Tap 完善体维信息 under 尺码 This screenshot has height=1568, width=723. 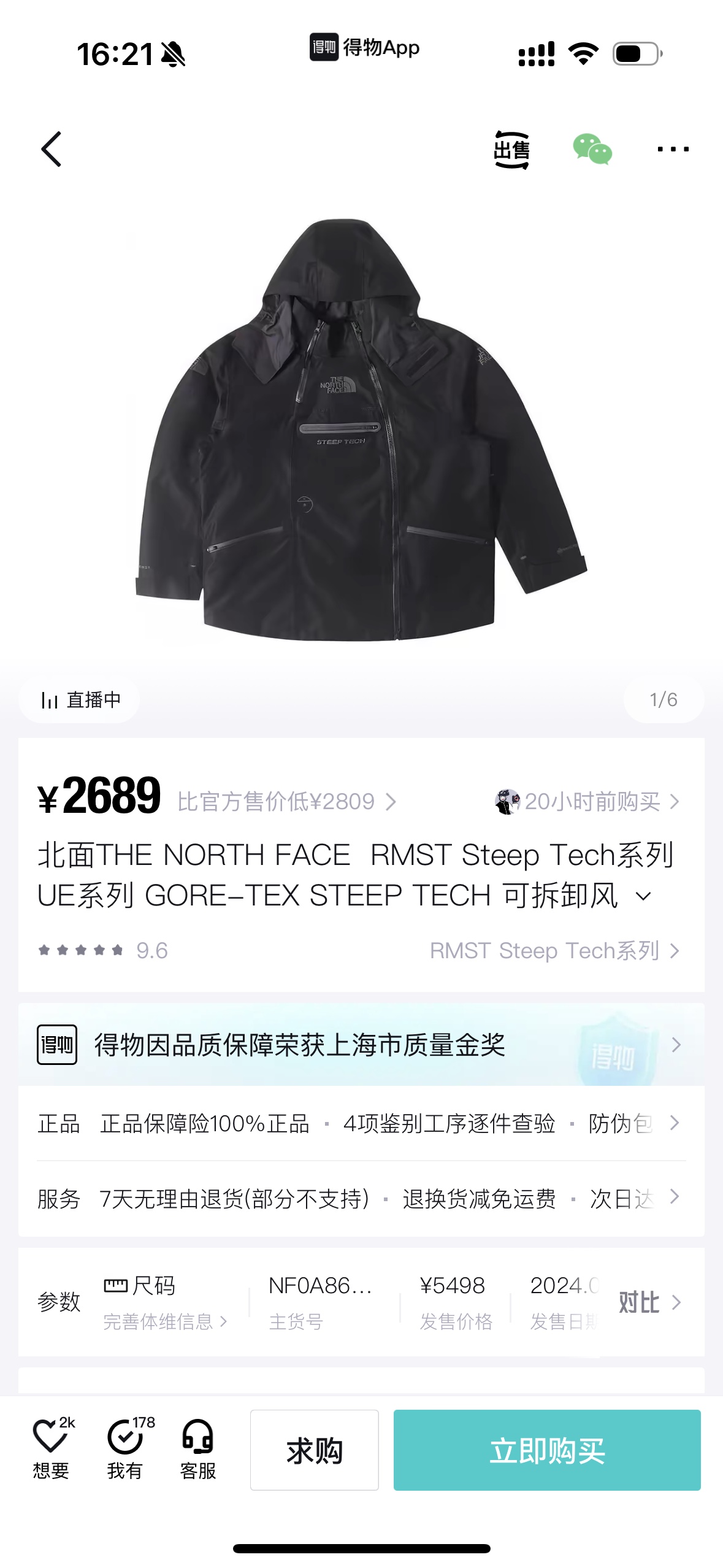tap(164, 1321)
